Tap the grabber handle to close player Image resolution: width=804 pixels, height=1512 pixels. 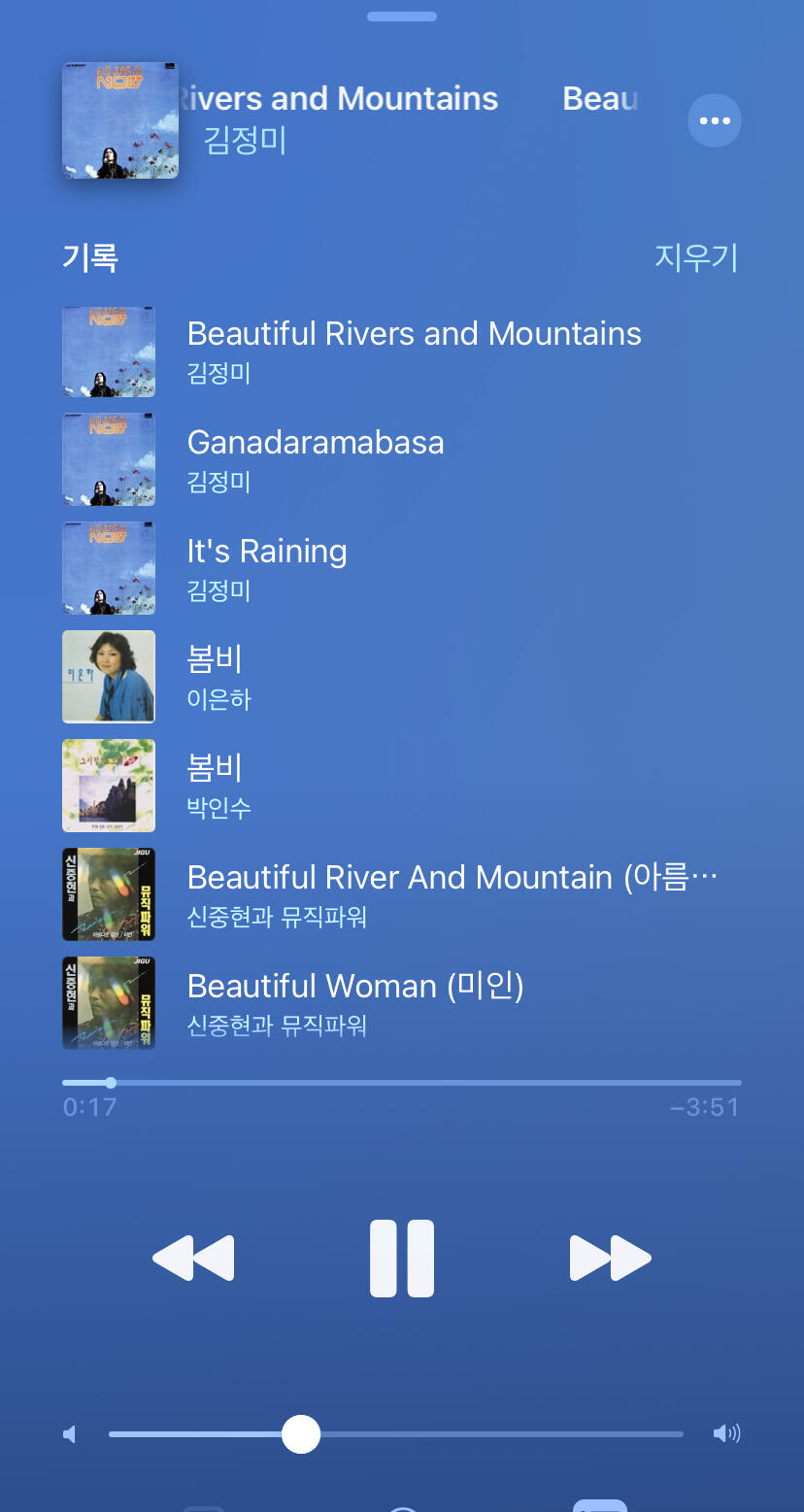pos(402,17)
